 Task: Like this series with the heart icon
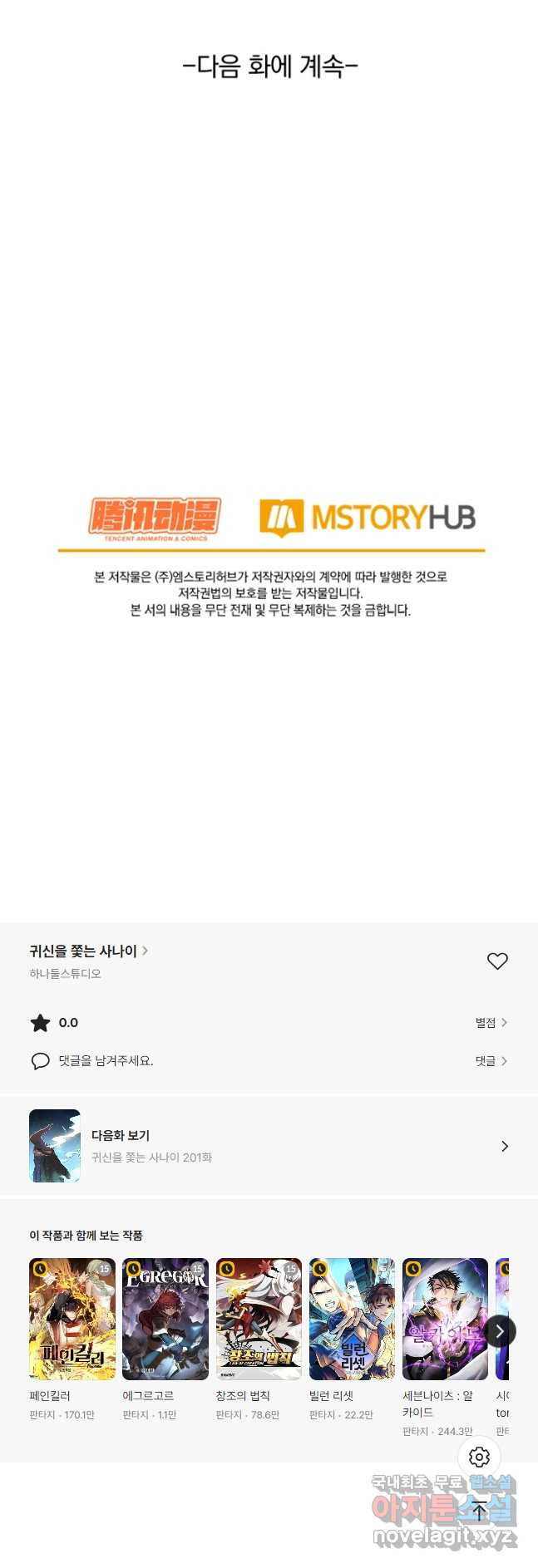[497, 961]
